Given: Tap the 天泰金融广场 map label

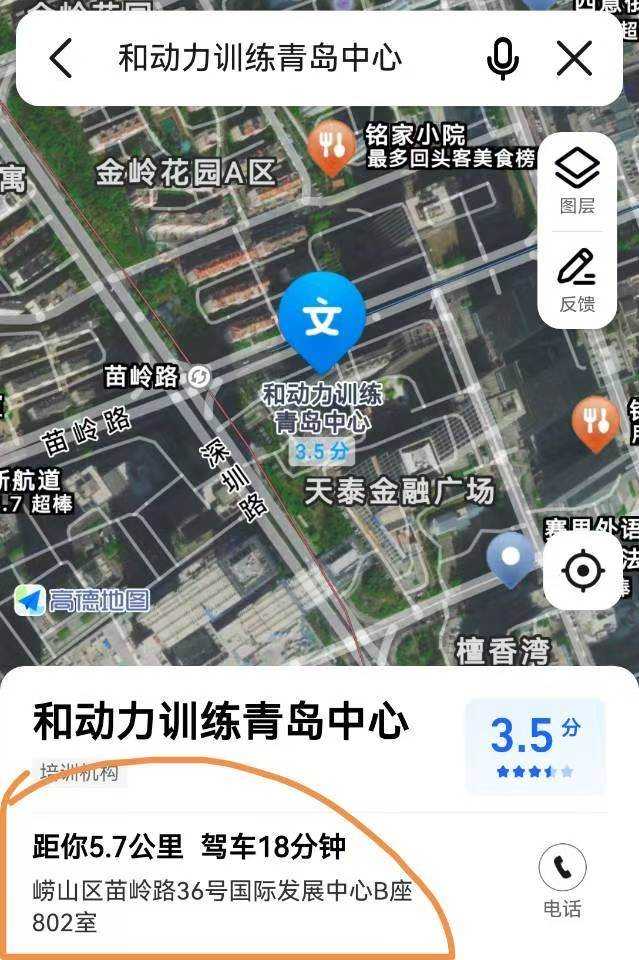Looking at the screenshot, I should tap(399, 491).
